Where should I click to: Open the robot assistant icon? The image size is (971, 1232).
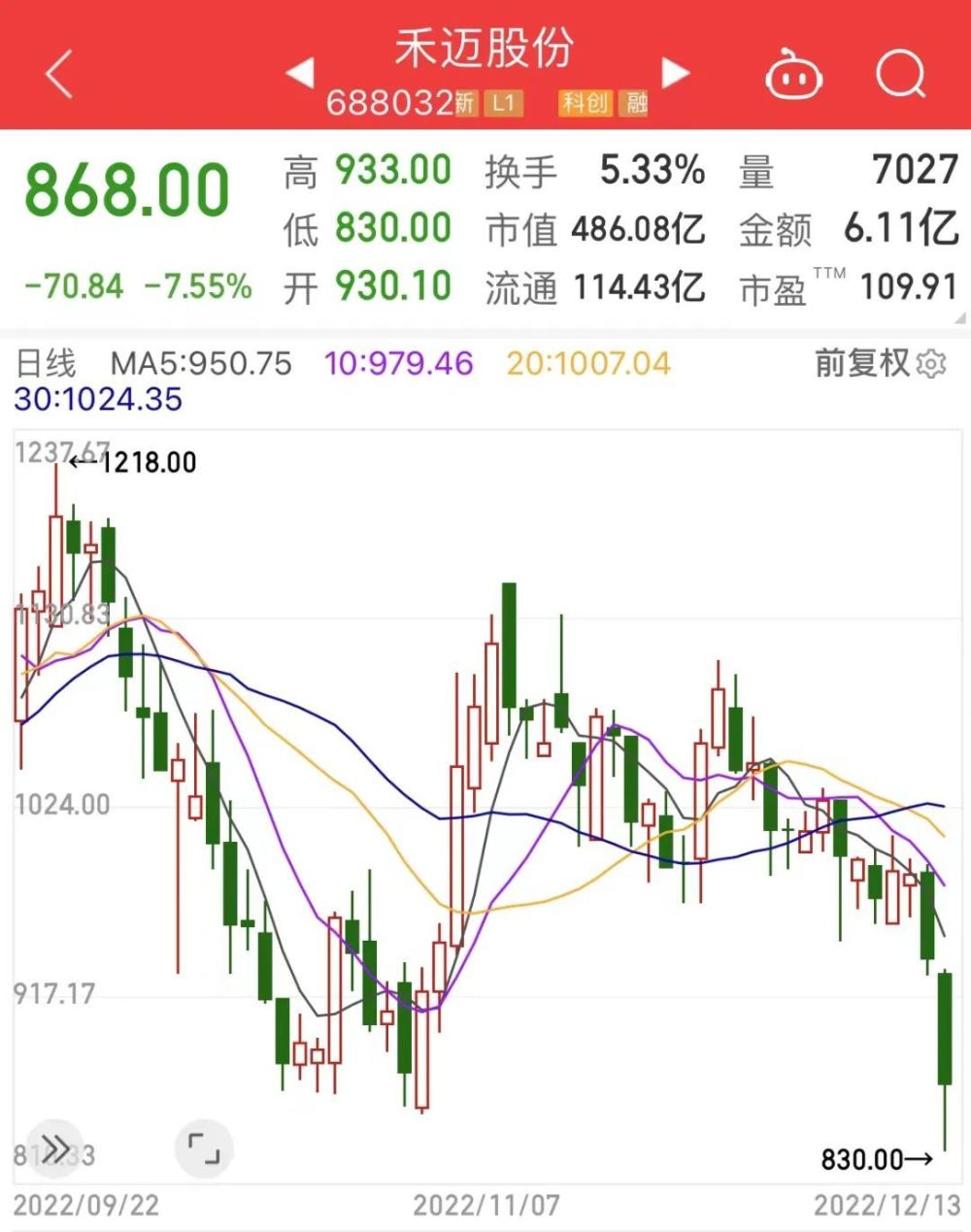pos(794,75)
